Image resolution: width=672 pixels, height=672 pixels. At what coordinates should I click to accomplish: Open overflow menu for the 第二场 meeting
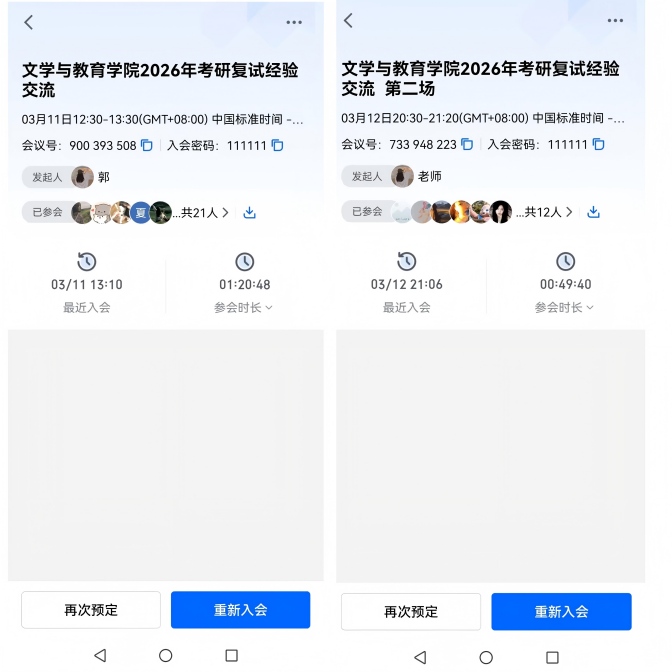pyautogui.click(x=615, y=21)
